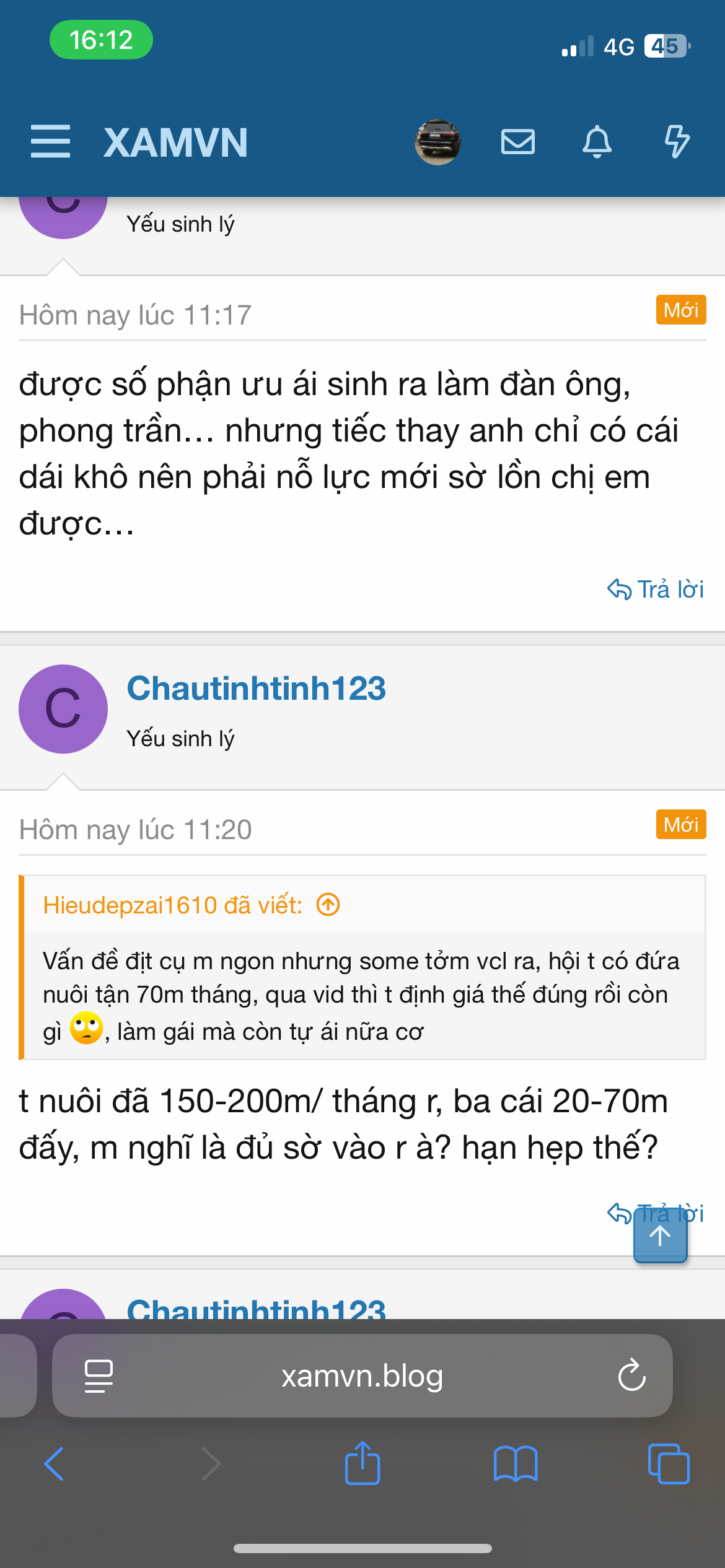The image size is (725, 1568).
Task: Show all open tabs
Action: pyautogui.click(x=668, y=1464)
